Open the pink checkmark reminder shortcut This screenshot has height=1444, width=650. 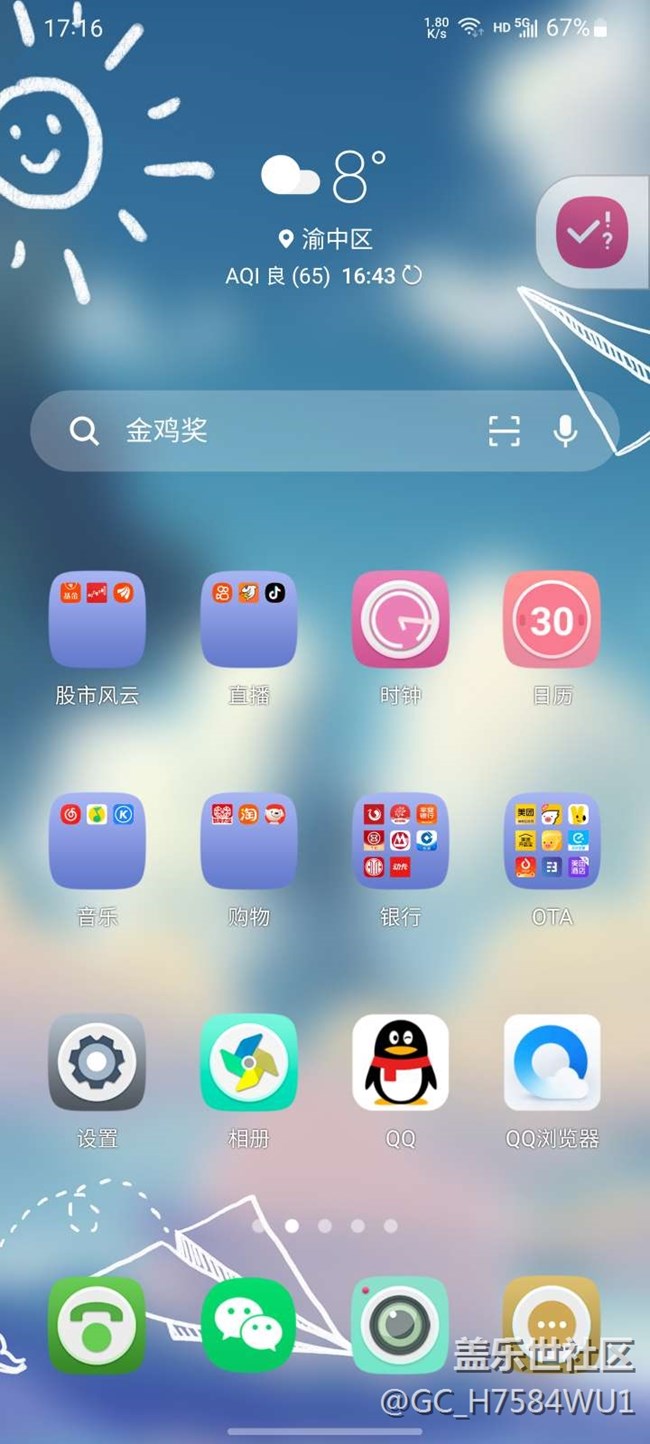tap(591, 233)
